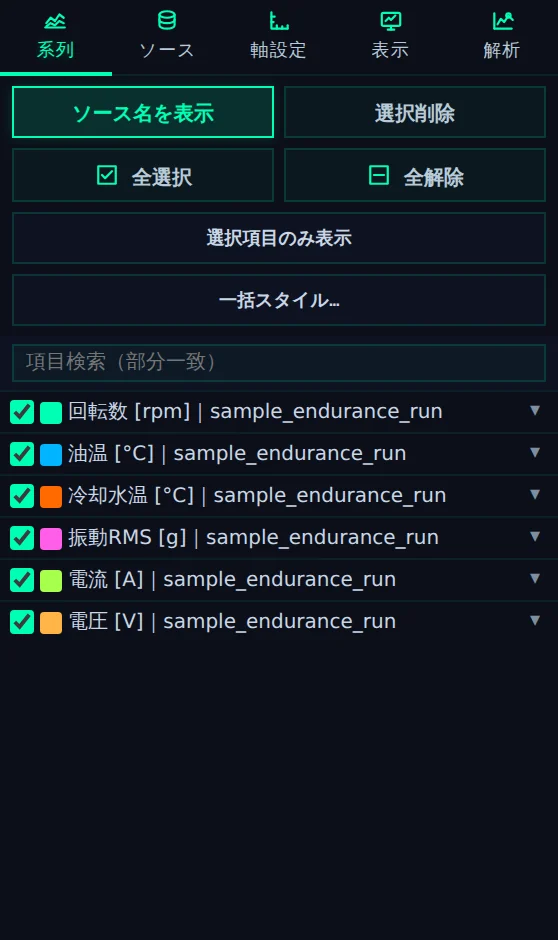Open the 一括スタイル dialog
The image size is (558, 940).
click(279, 300)
